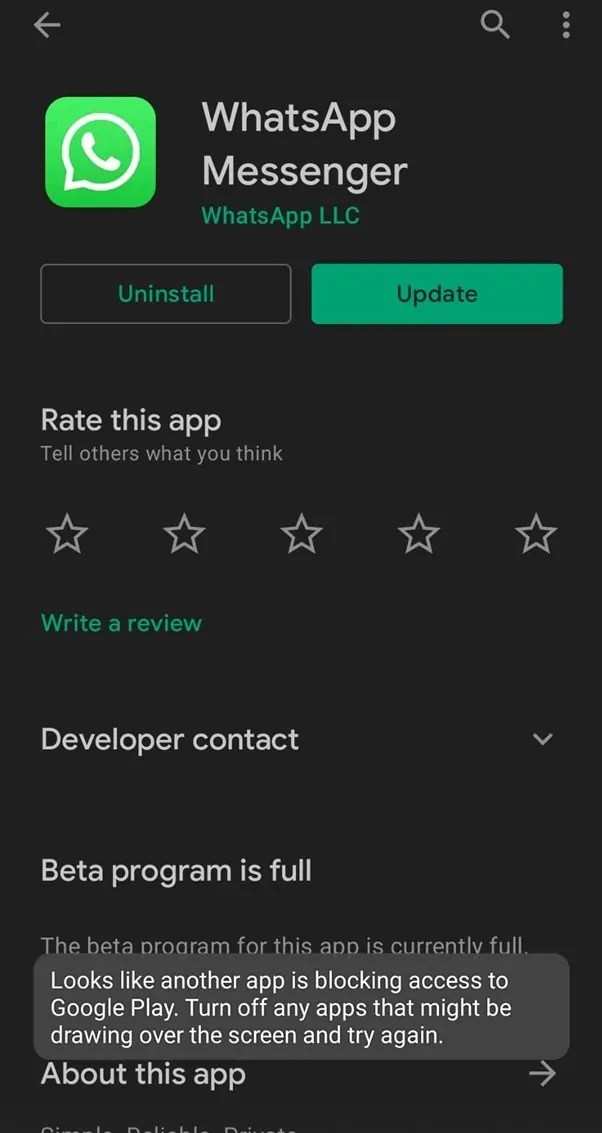The image size is (602, 1133).
Task: Rate the app three stars
Action: click(x=301, y=535)
